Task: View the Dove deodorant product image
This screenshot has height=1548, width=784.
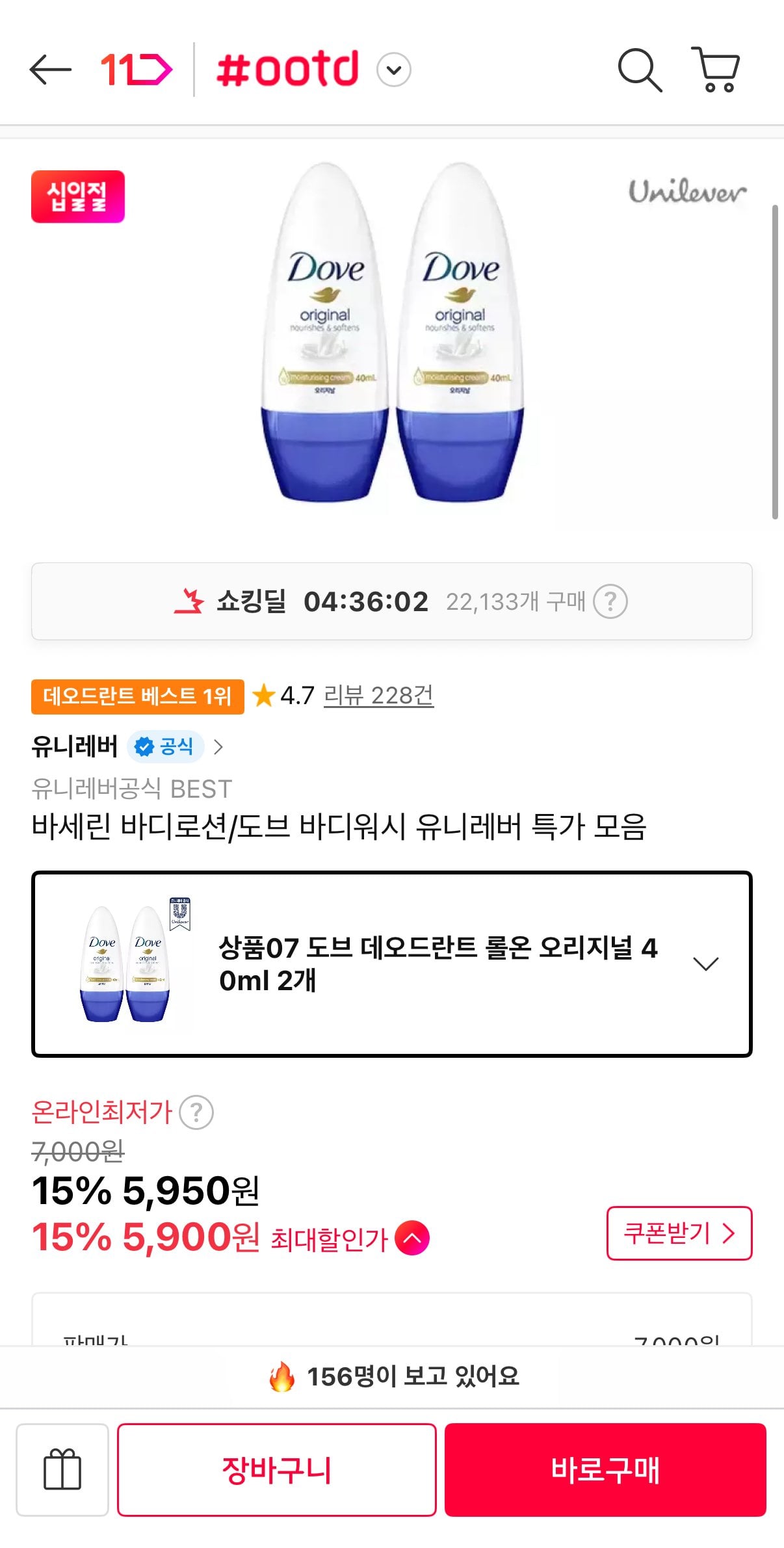Action: click(392, 333)
